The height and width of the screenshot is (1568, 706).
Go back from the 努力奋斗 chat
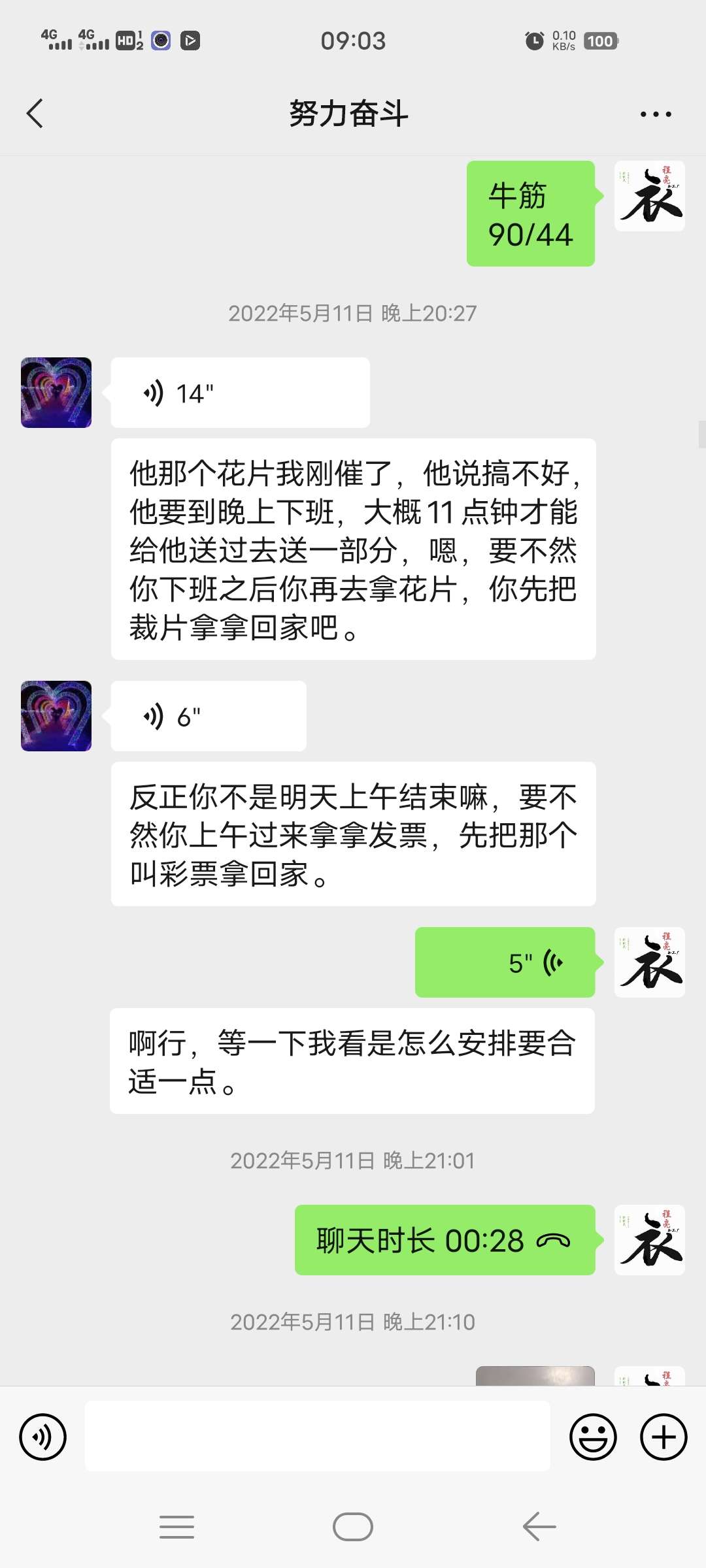35,114
